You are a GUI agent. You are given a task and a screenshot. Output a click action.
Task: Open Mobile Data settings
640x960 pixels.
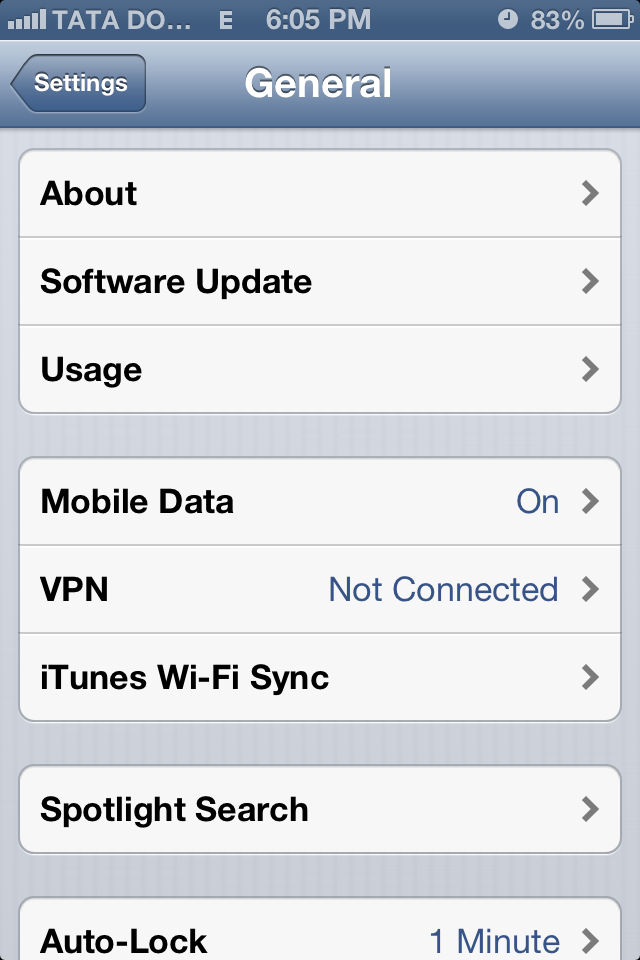click(320, 501)
